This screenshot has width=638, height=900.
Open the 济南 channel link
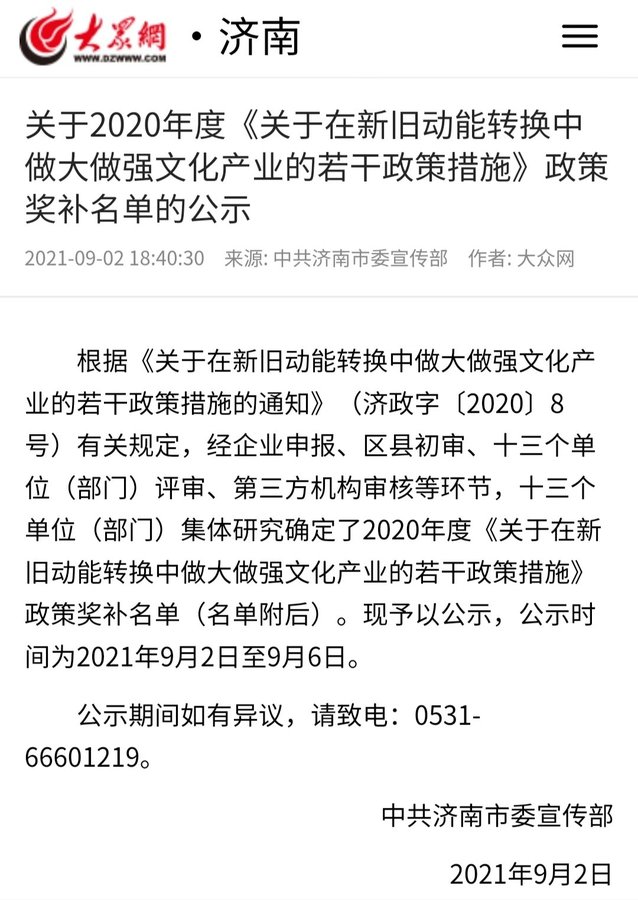259,38
